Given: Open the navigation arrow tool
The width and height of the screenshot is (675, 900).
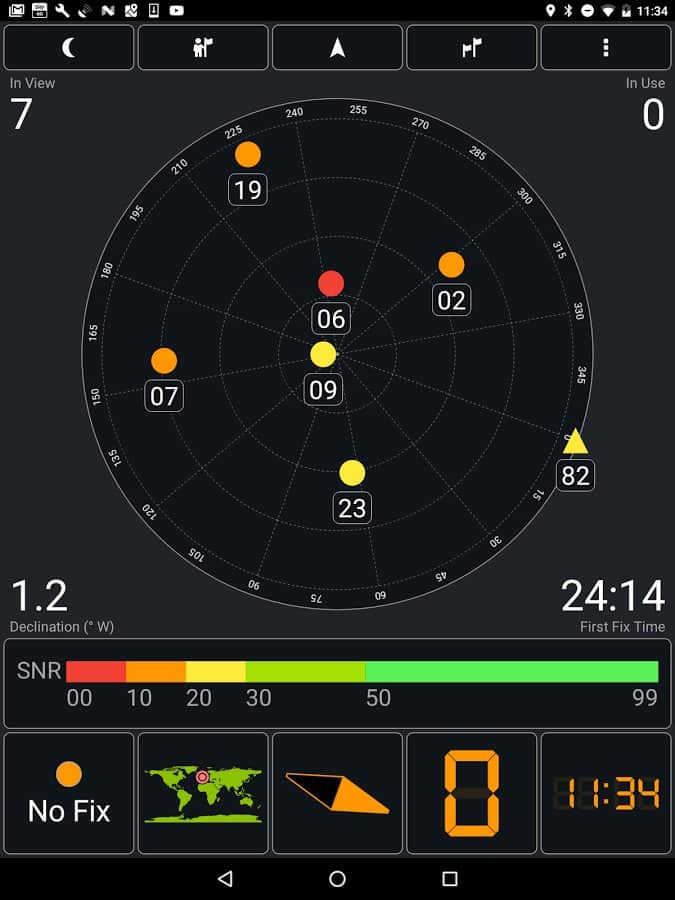Looking at the screenshot, I should [337, 48].
